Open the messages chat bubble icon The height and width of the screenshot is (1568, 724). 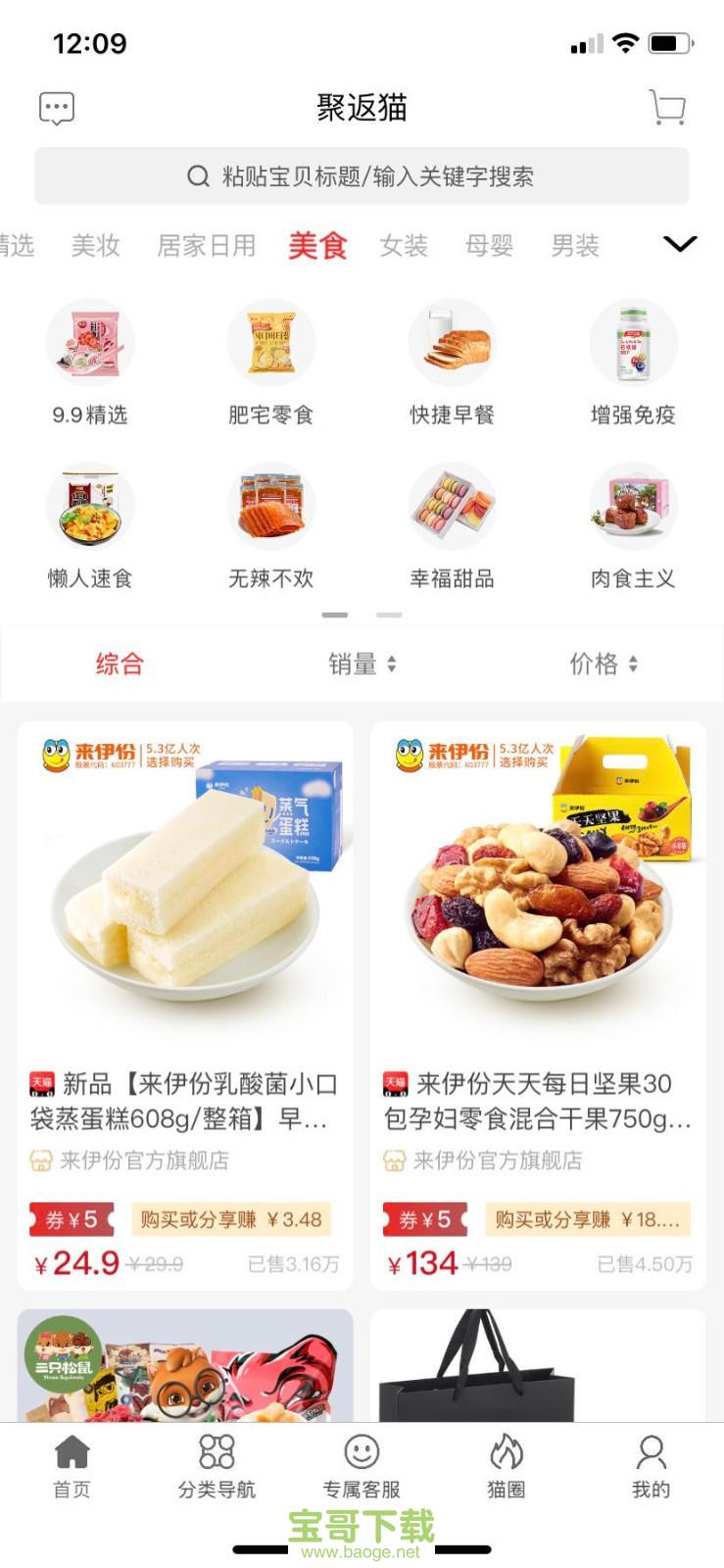click(x=56, y=108)
